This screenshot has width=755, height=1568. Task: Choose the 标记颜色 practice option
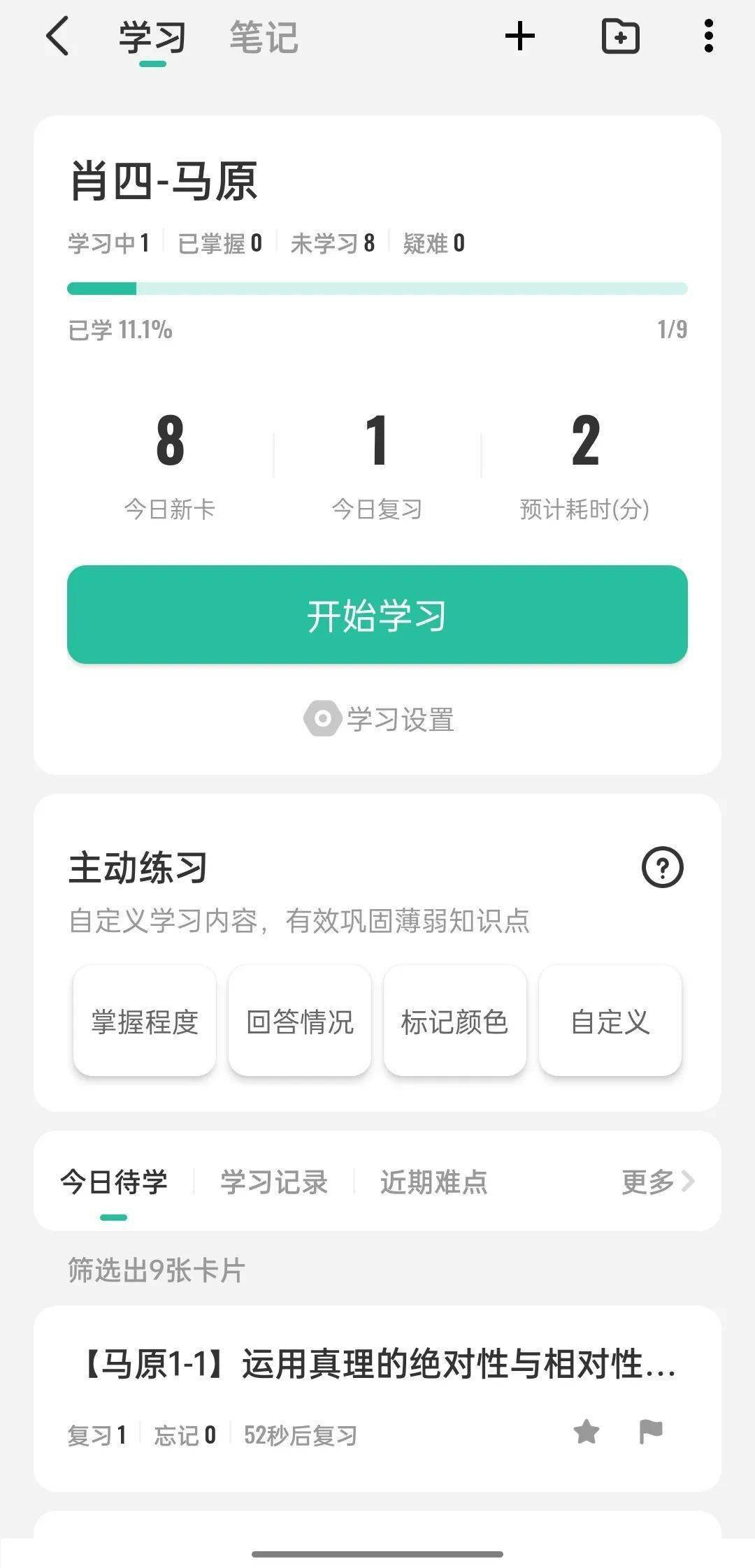[x=454, y=1022]
